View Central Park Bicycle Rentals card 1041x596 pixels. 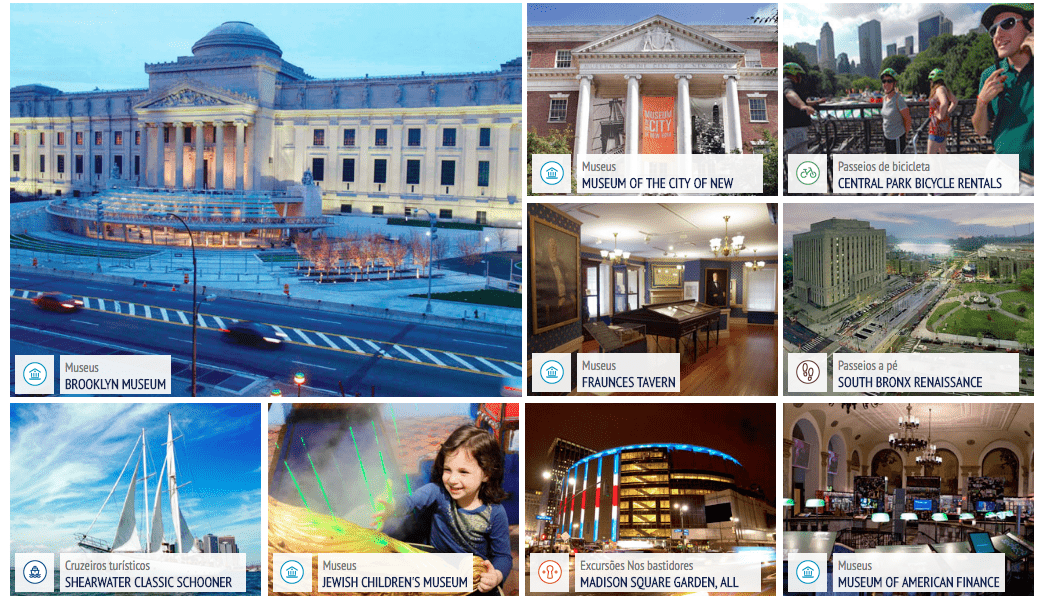coord(908,98)
